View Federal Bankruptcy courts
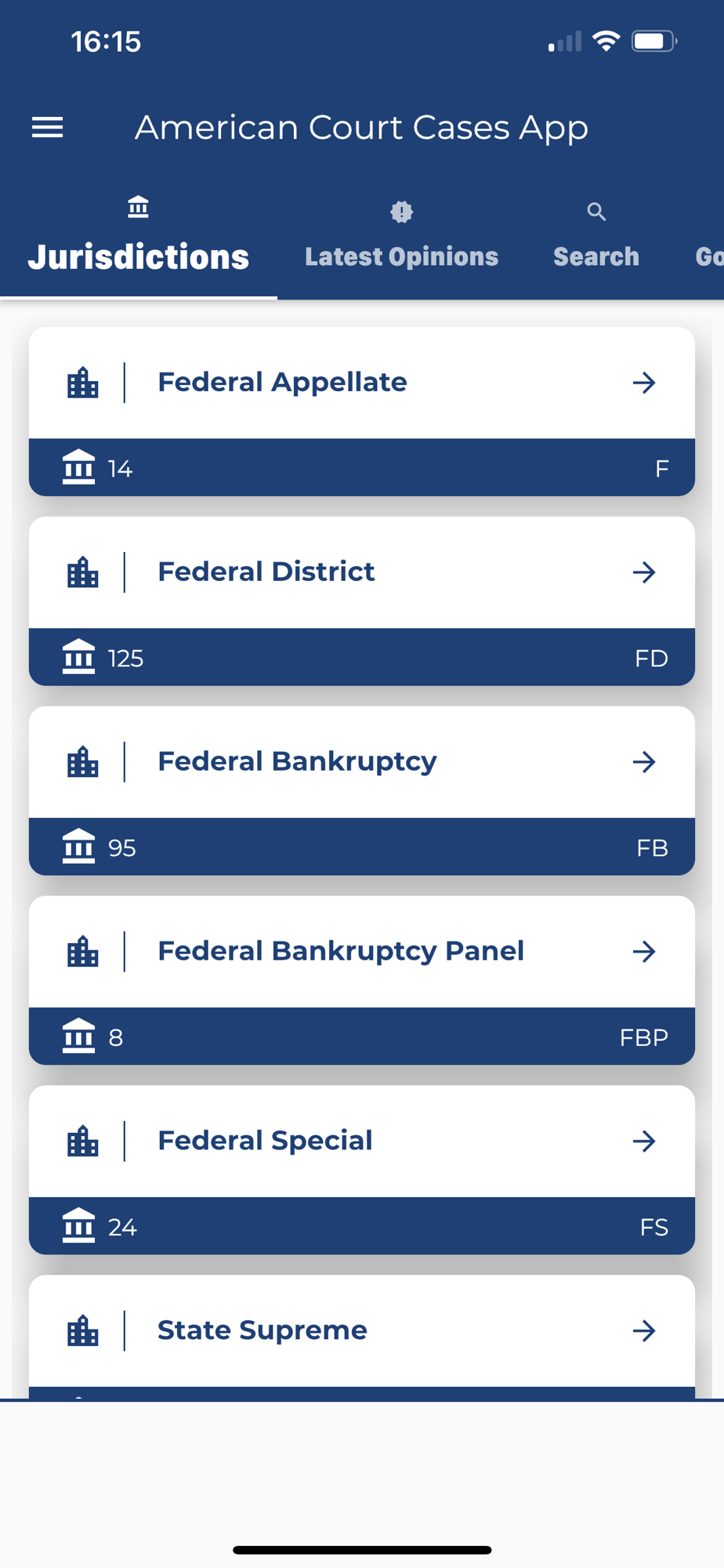The height and width of the screenshot is (1568, 724). 362,791
